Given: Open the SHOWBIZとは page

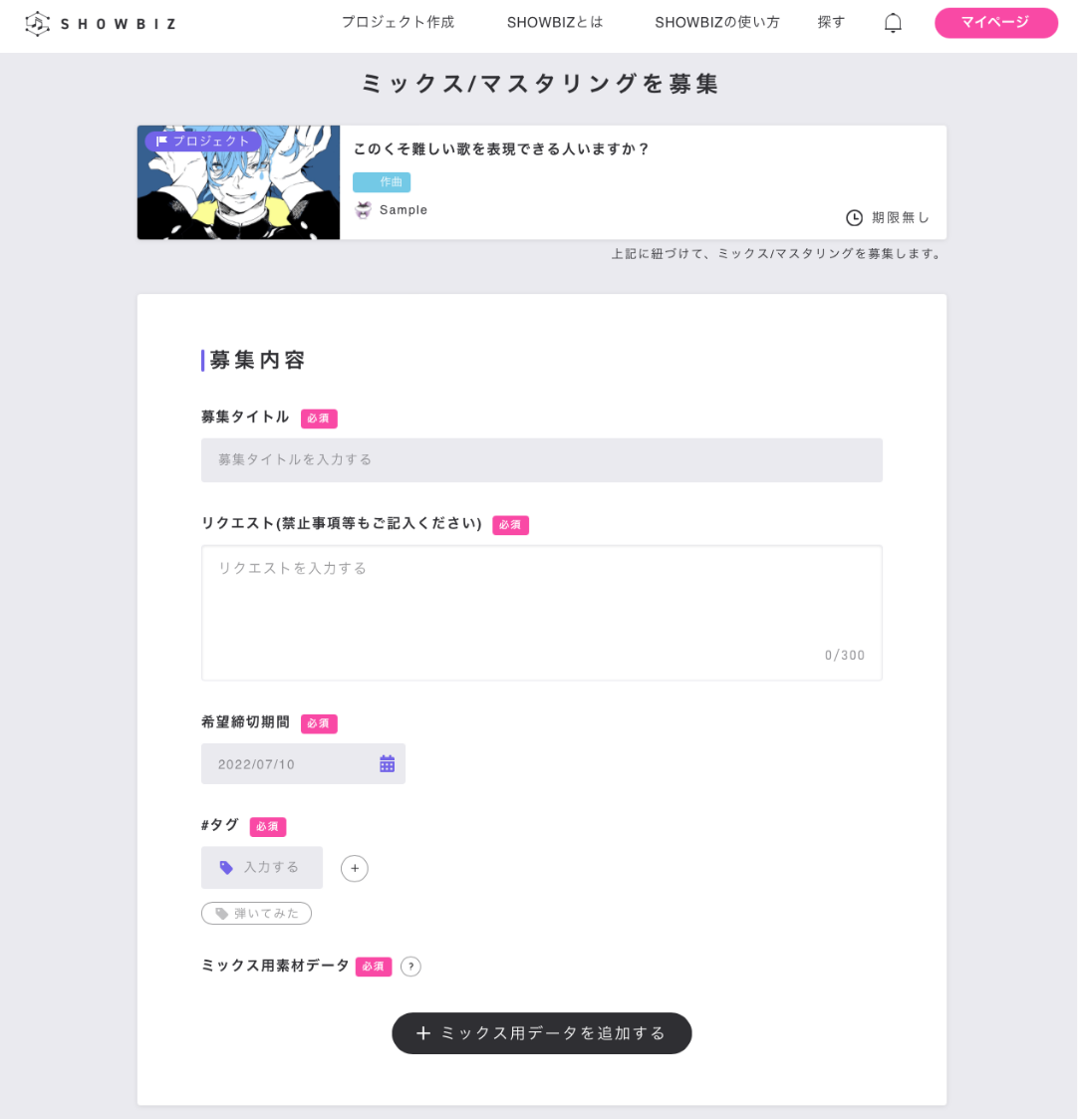Looking at the screenshot, I should (555, 22).
